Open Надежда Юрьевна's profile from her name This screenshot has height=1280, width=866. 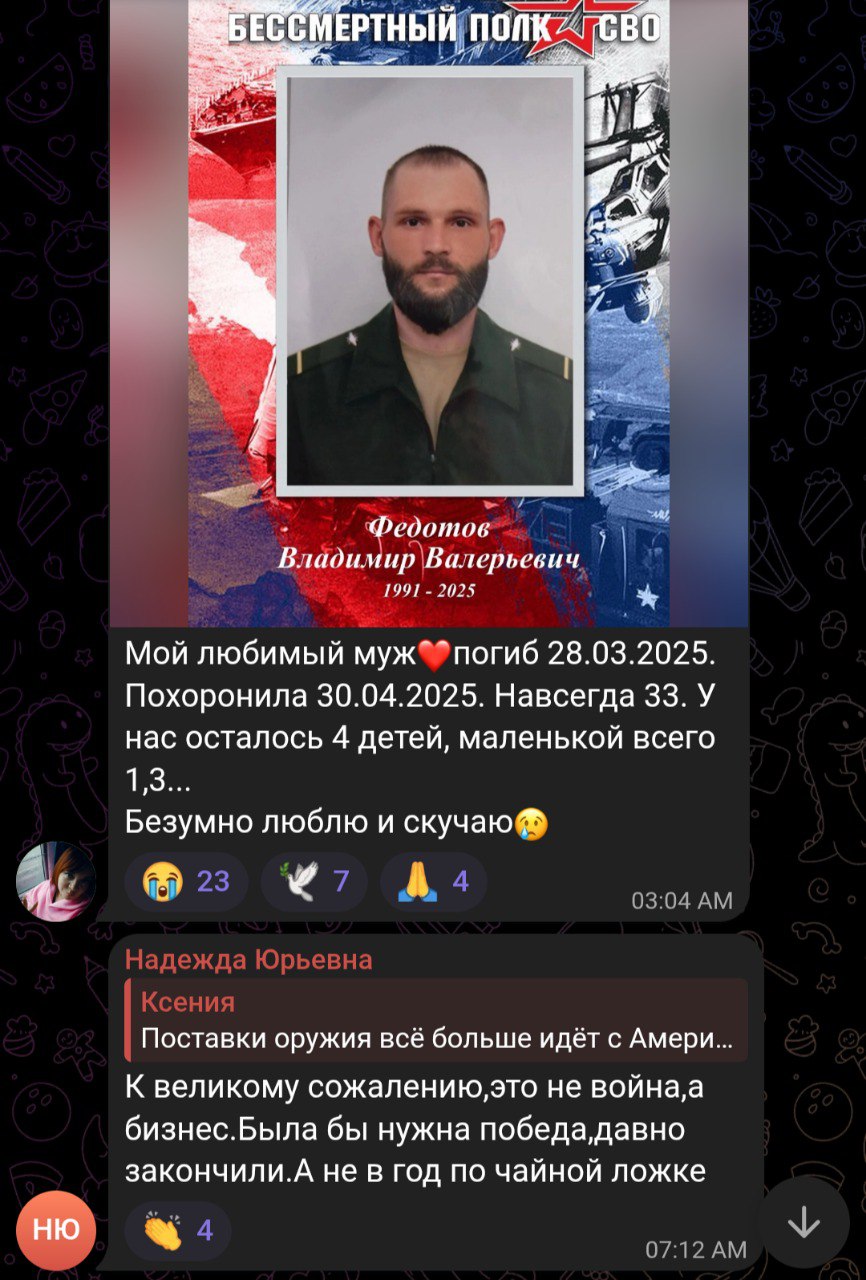pos(248,960)
